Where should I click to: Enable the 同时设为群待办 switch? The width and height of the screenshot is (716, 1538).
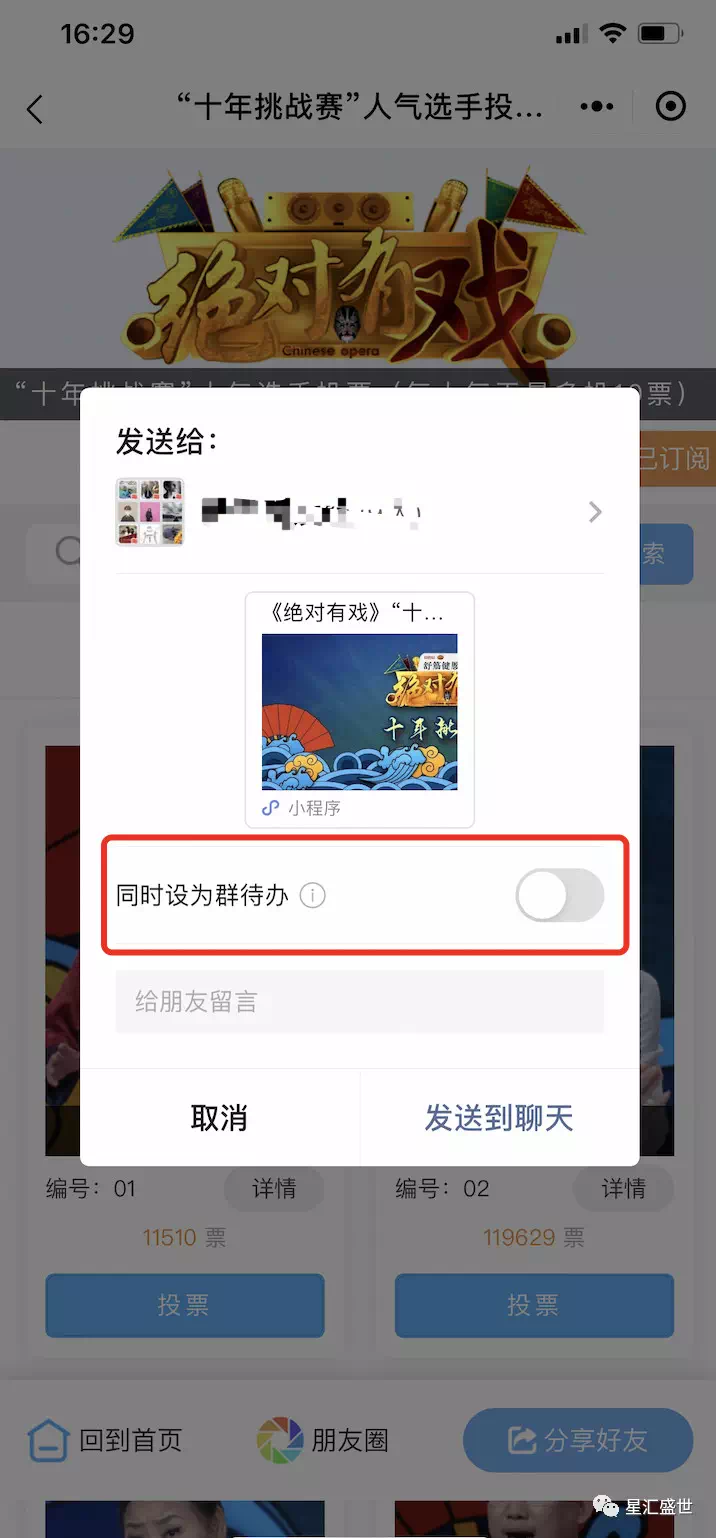coord(559,895)
